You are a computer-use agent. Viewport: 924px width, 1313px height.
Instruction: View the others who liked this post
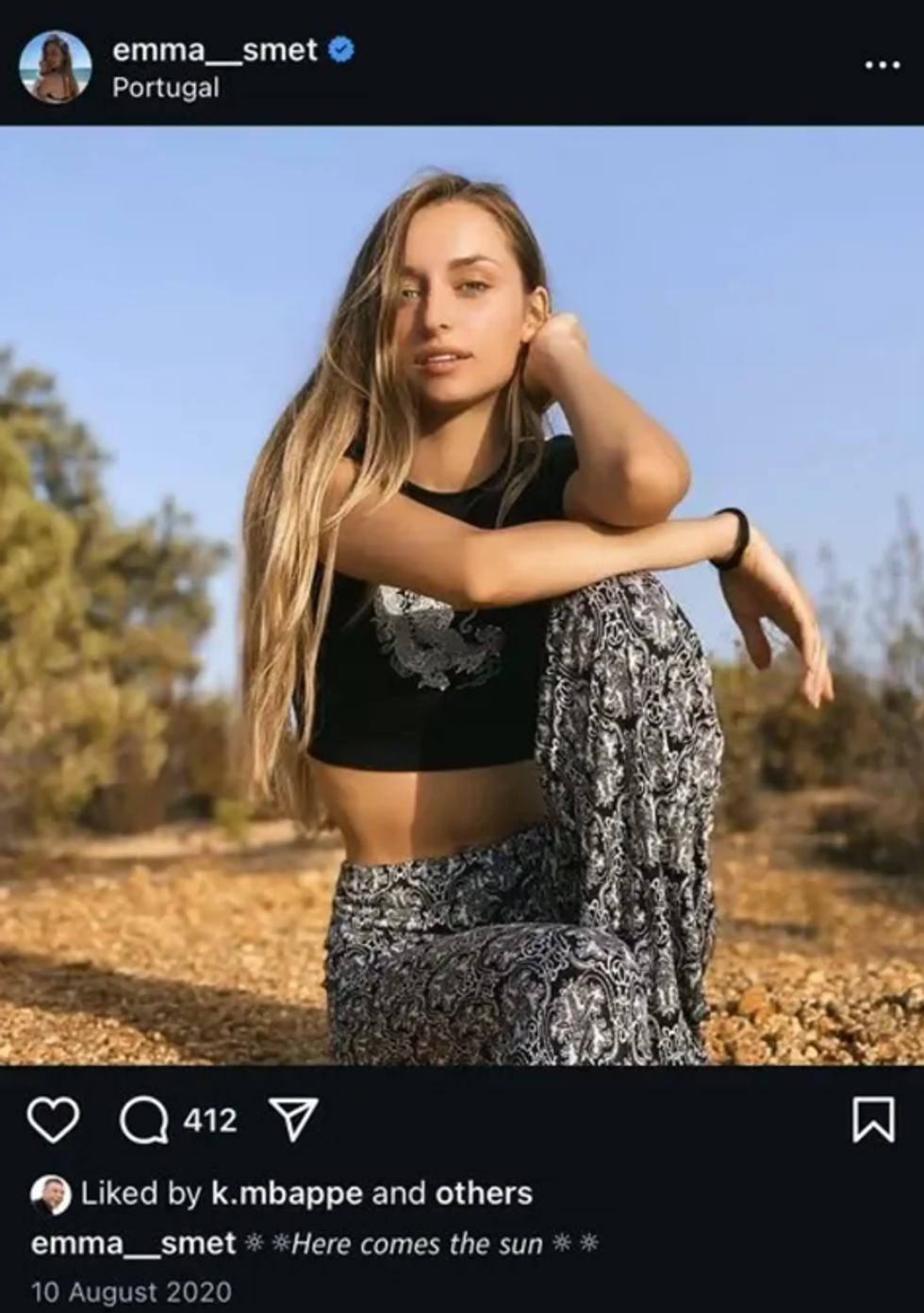(x=483, y=1193)
